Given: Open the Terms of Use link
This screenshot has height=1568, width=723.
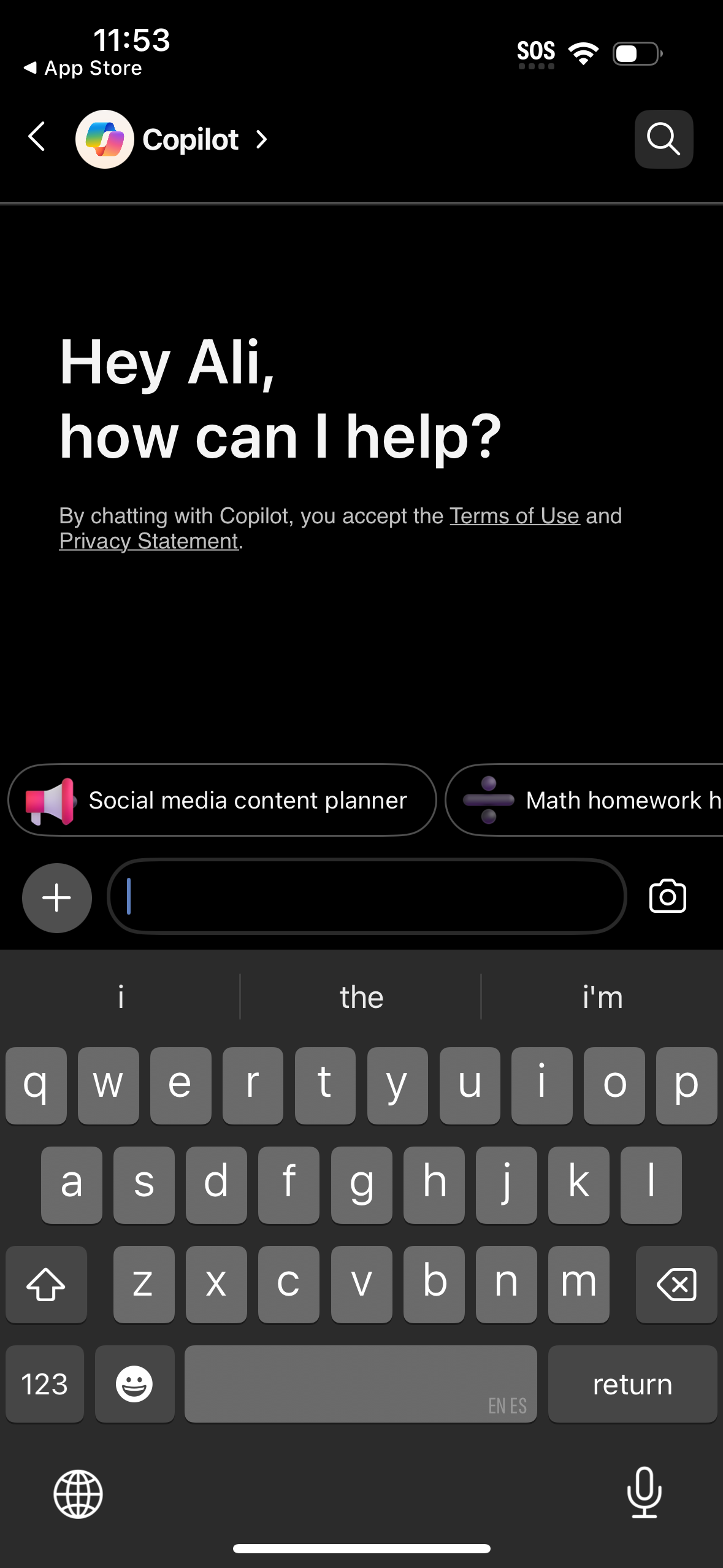Looking at the screenshot, I should tap(514, 516).
